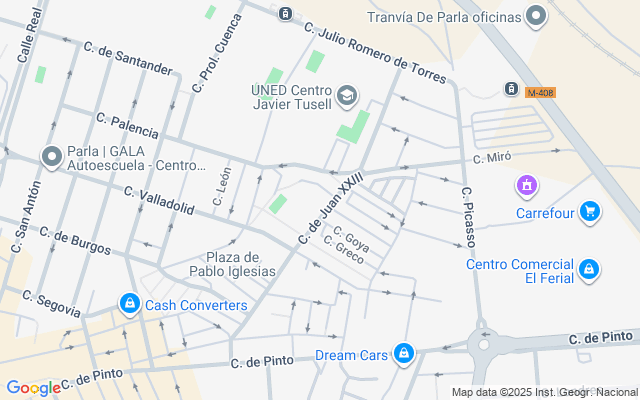Screen dimensions: 640x400
Task: Select UNED Centro Javier Tusell pin
Action: pos(347,96)
